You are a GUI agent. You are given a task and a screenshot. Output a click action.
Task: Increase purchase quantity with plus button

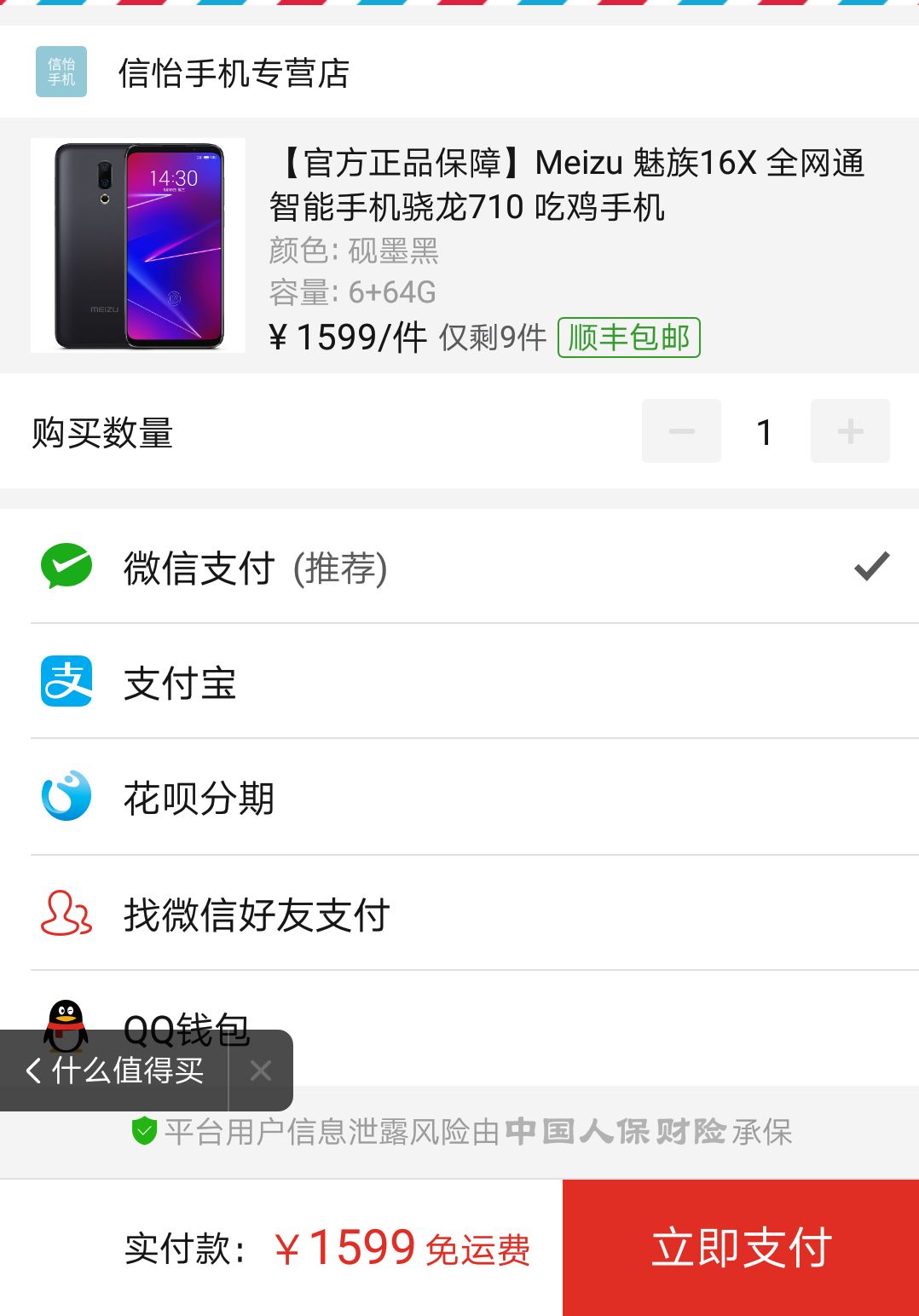point(850,430)
